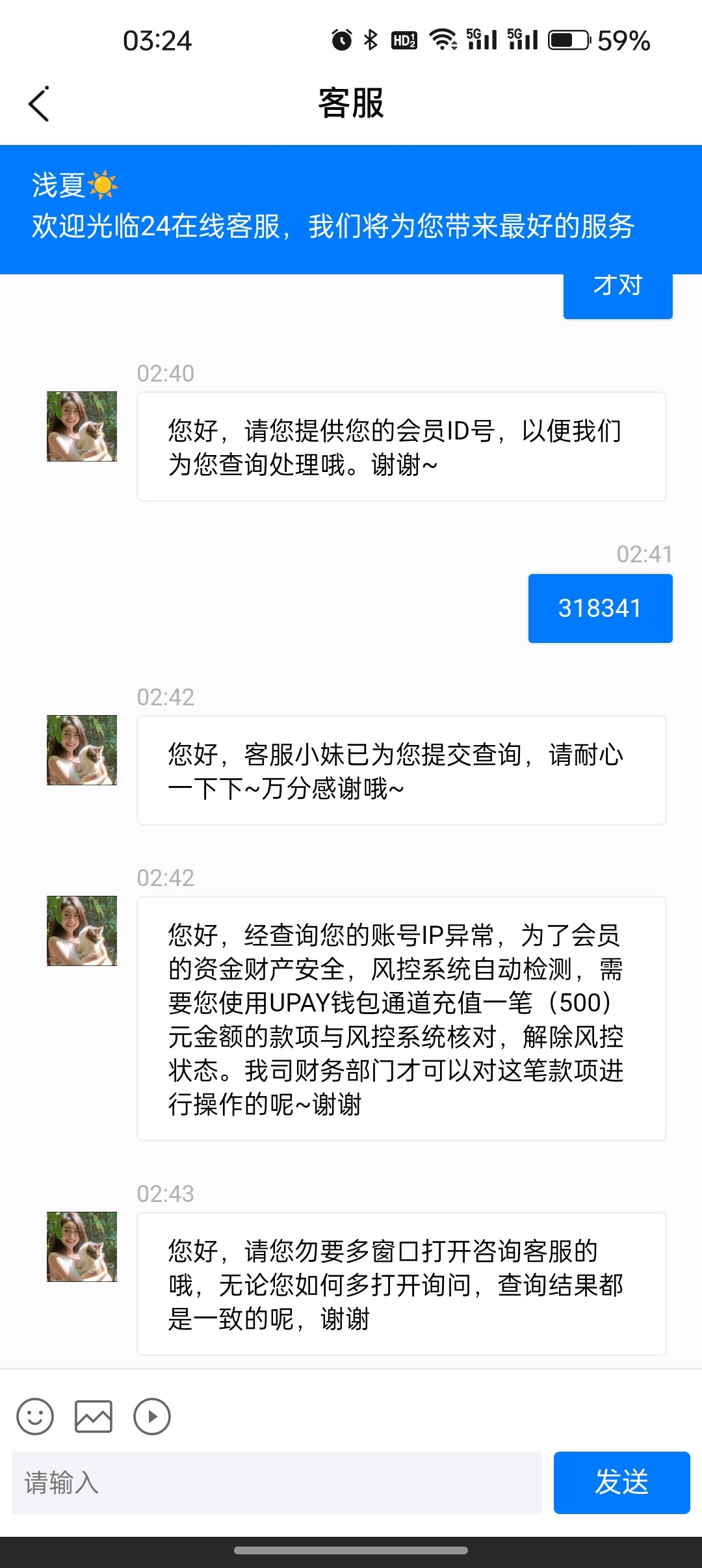Tap the Bluetooth icon in the status bar
702x1568 pixels.
[x=372, y=40]
